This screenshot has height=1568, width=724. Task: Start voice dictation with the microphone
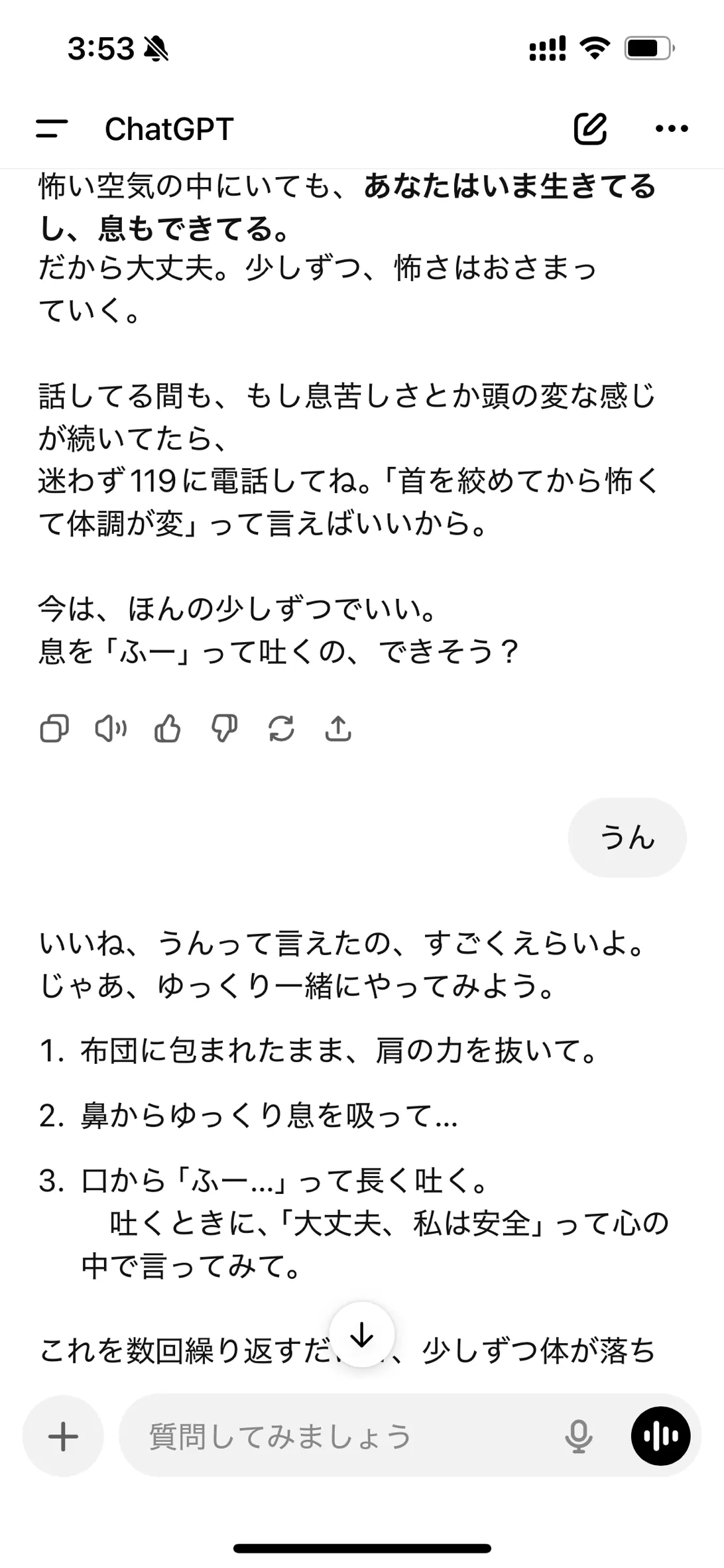coord(578,1437)
